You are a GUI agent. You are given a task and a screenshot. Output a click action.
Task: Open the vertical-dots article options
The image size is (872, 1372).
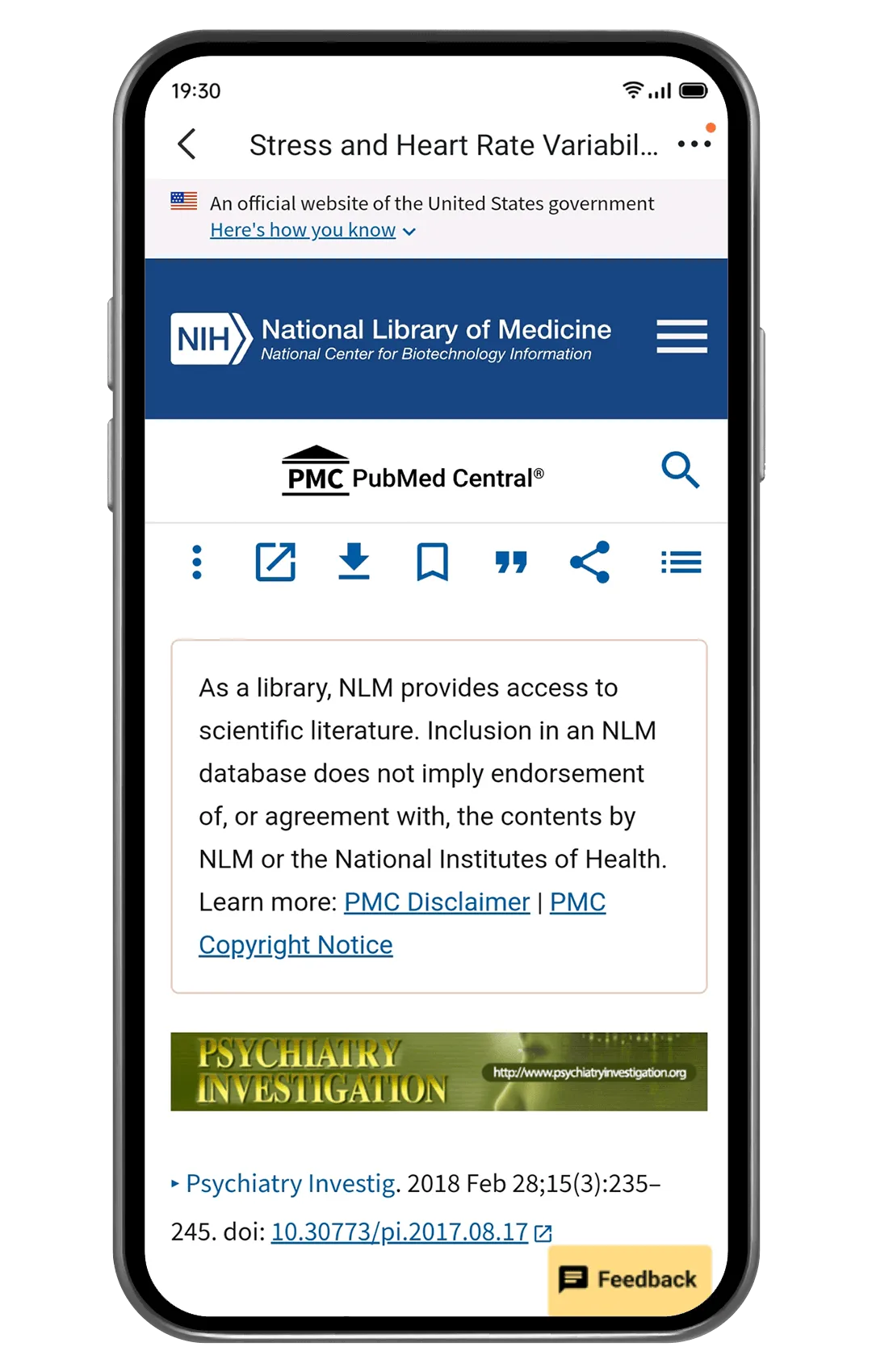tap(197, 563)
